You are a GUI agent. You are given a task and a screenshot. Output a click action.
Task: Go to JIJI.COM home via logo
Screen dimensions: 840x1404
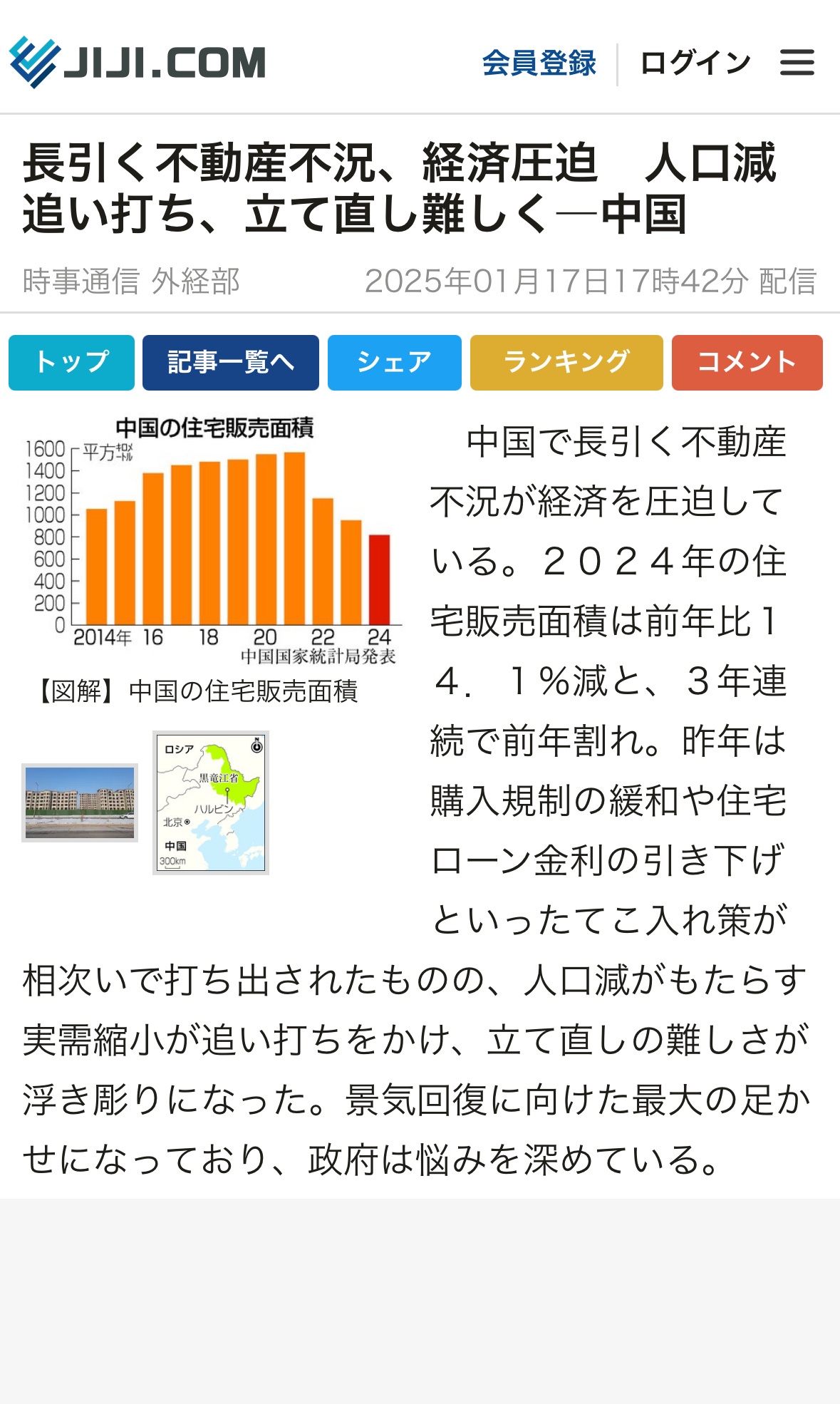(x=137, y=62)
